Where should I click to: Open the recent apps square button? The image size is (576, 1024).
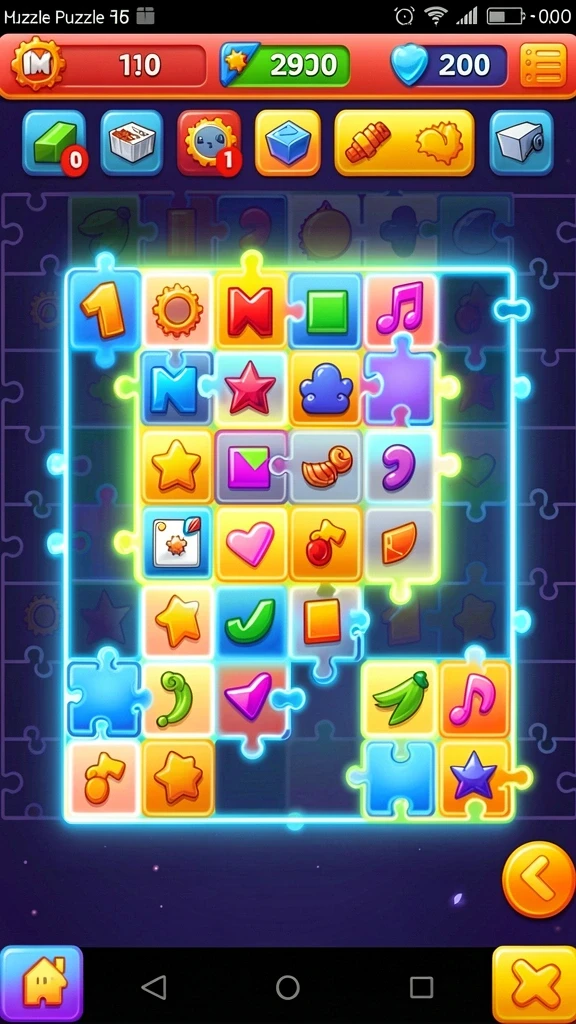421,987
